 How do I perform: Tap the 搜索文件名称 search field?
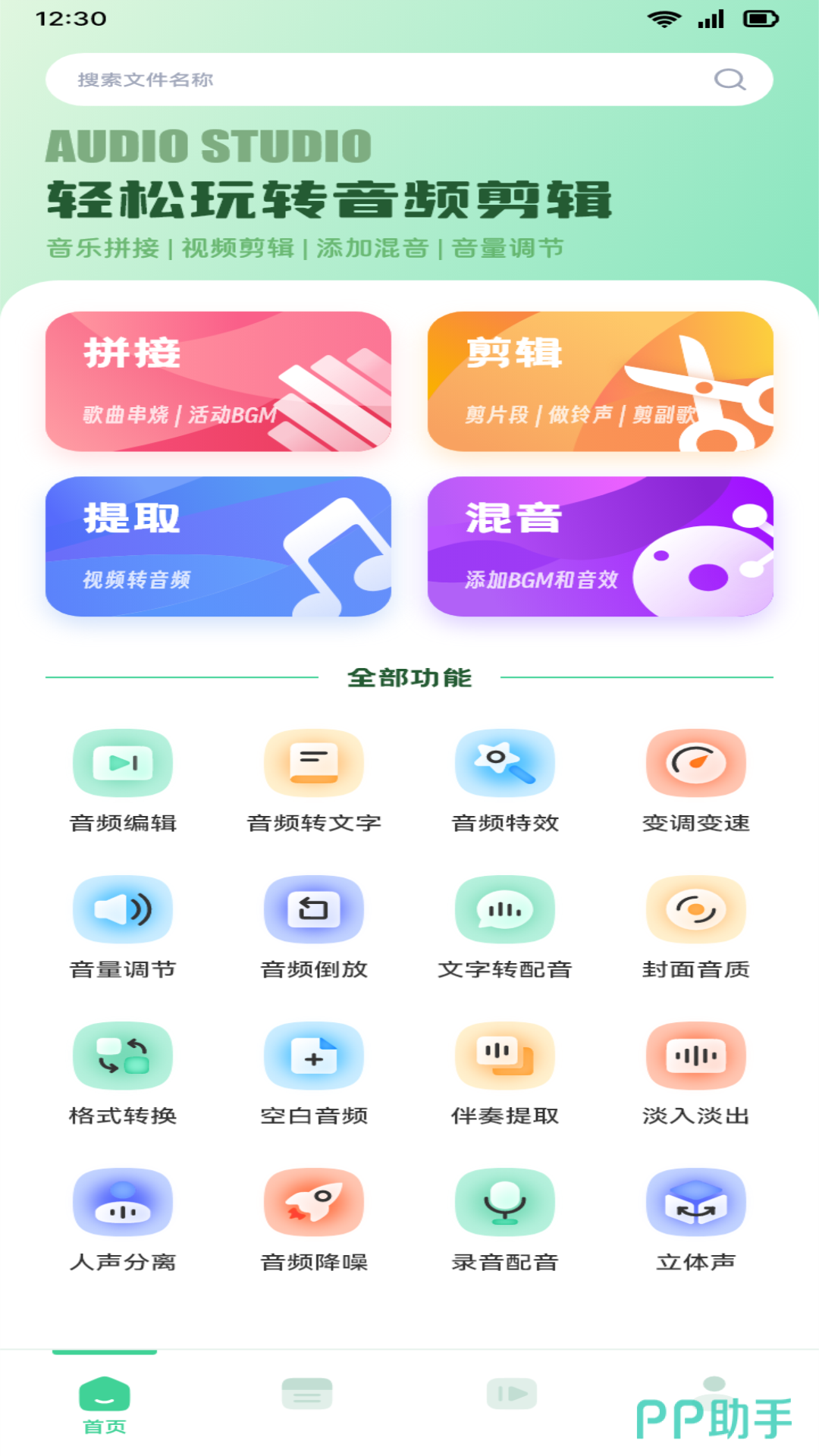pos(379,80)
